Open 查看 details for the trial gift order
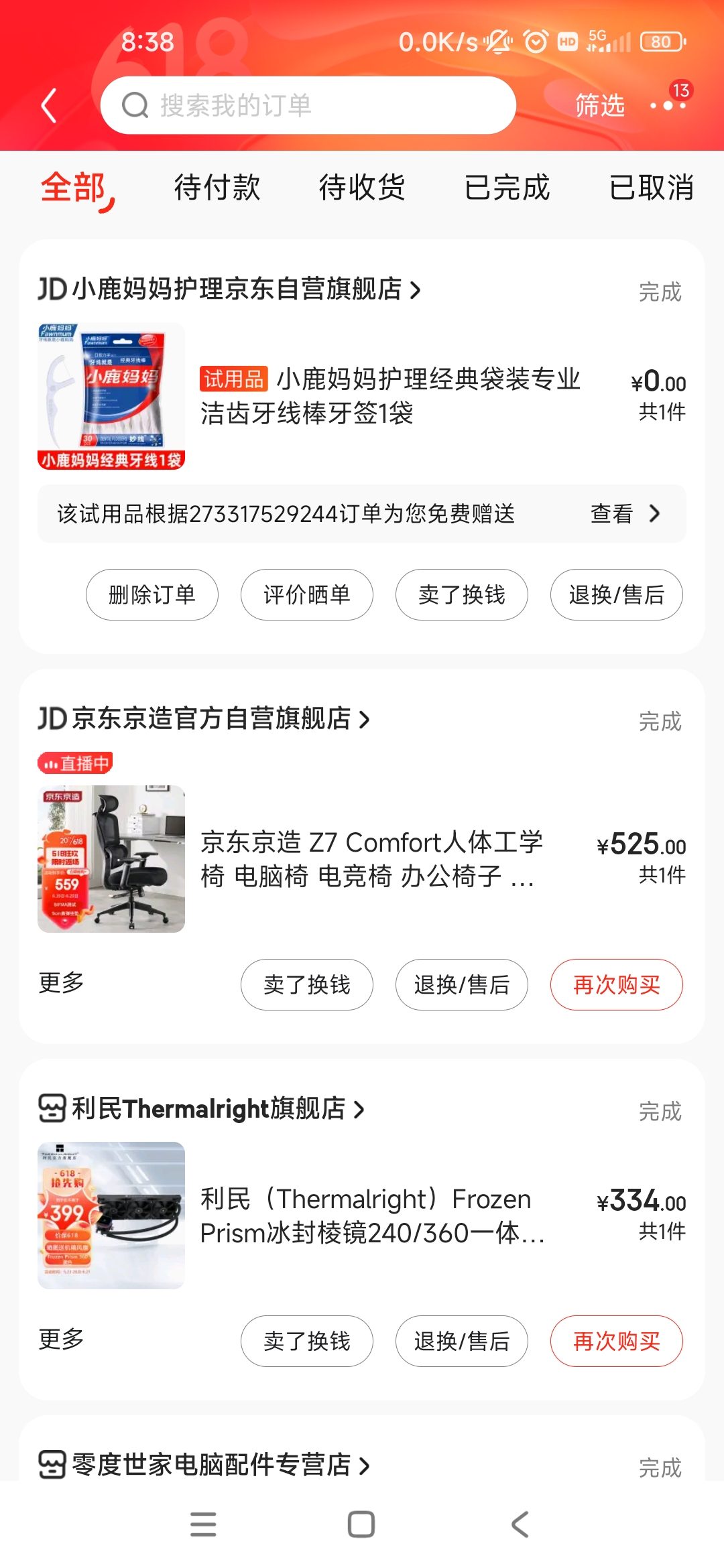Screen dimensions: 724x1568 (610, 514)
